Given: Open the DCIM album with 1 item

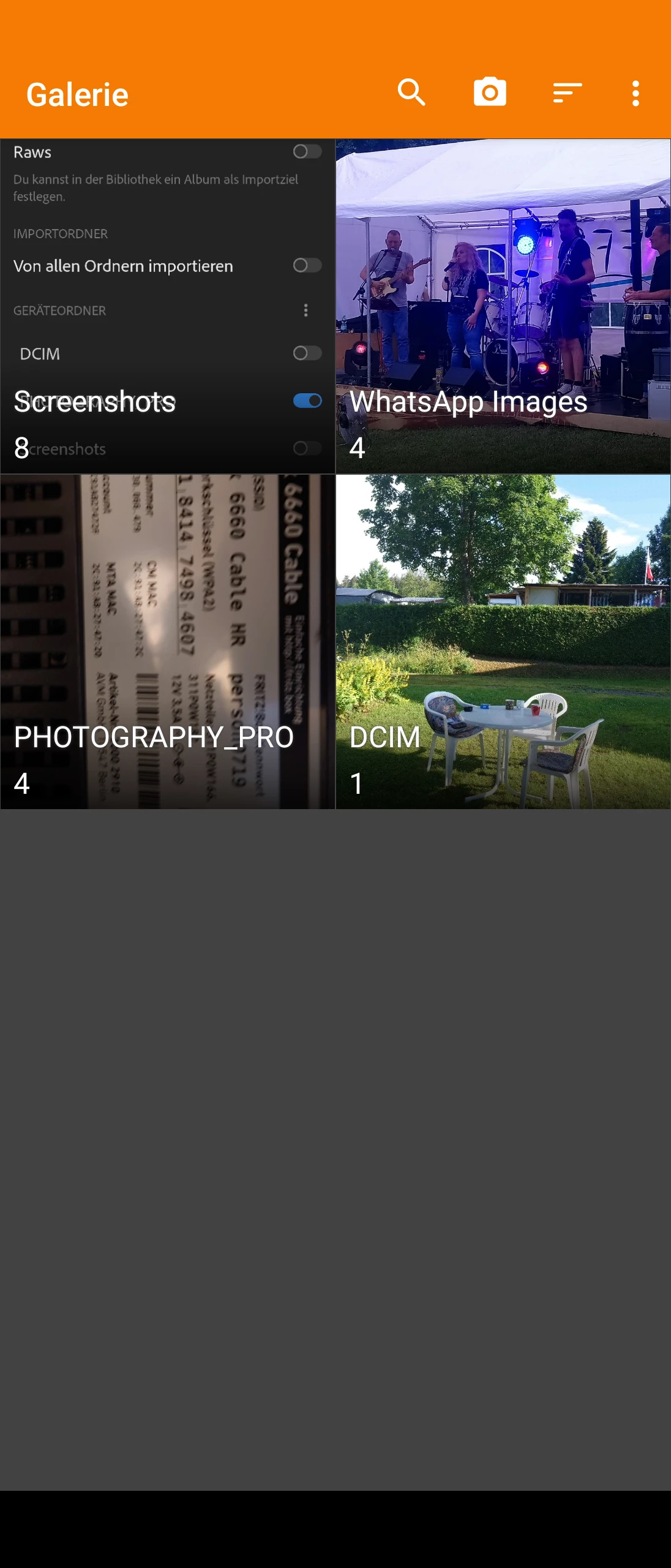Looking at the screenshot, I should coord(503,642).
